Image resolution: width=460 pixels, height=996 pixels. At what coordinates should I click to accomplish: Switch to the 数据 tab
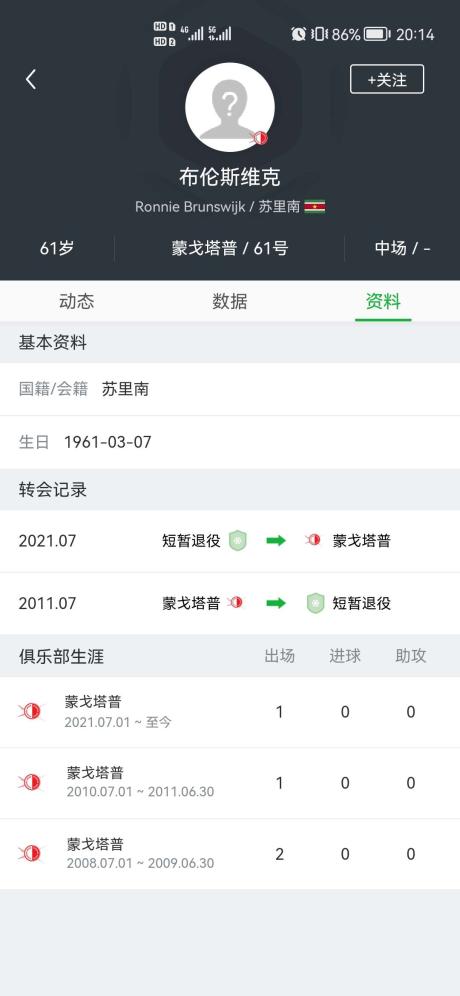(230, 301)
